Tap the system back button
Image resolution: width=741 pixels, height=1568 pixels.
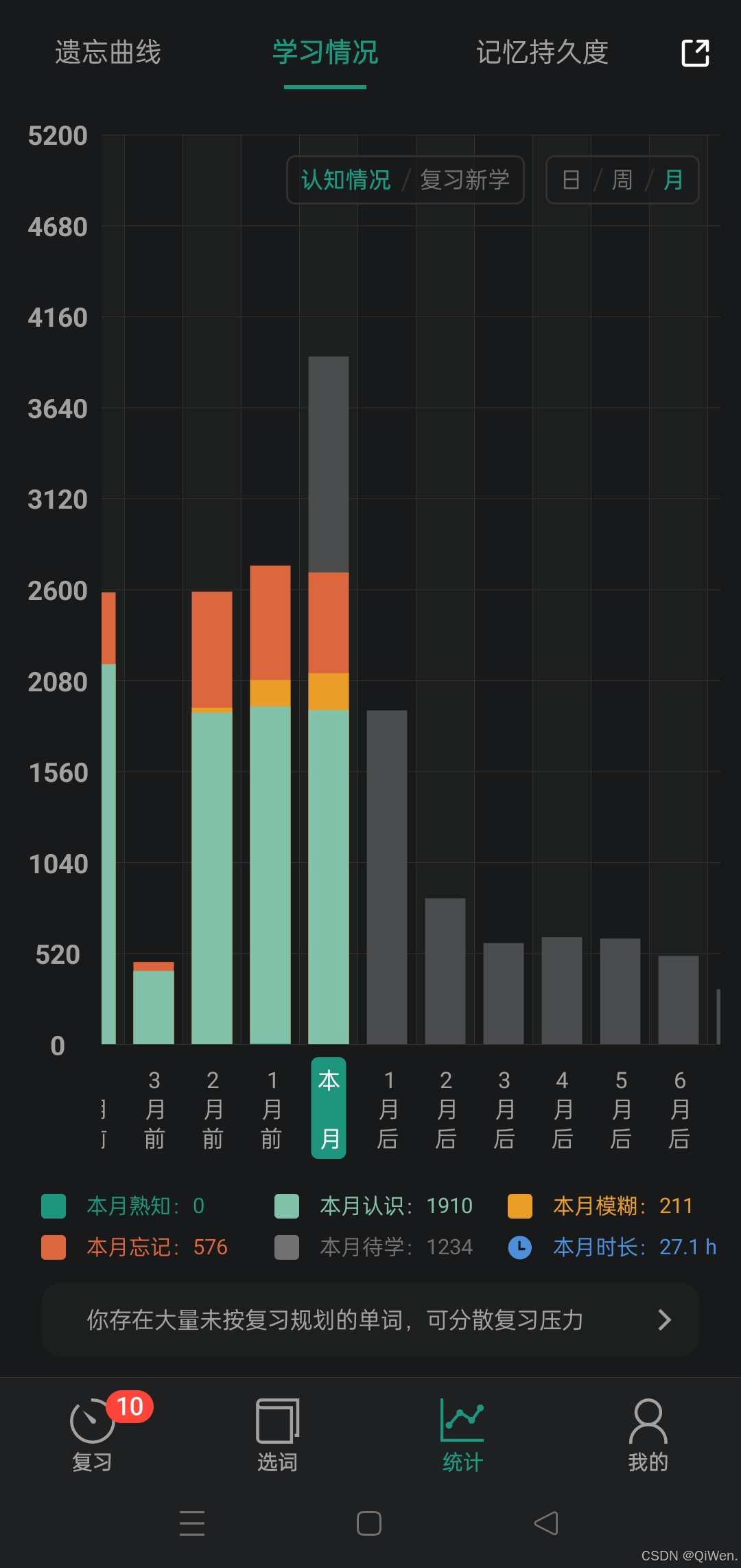[546, 1523]
